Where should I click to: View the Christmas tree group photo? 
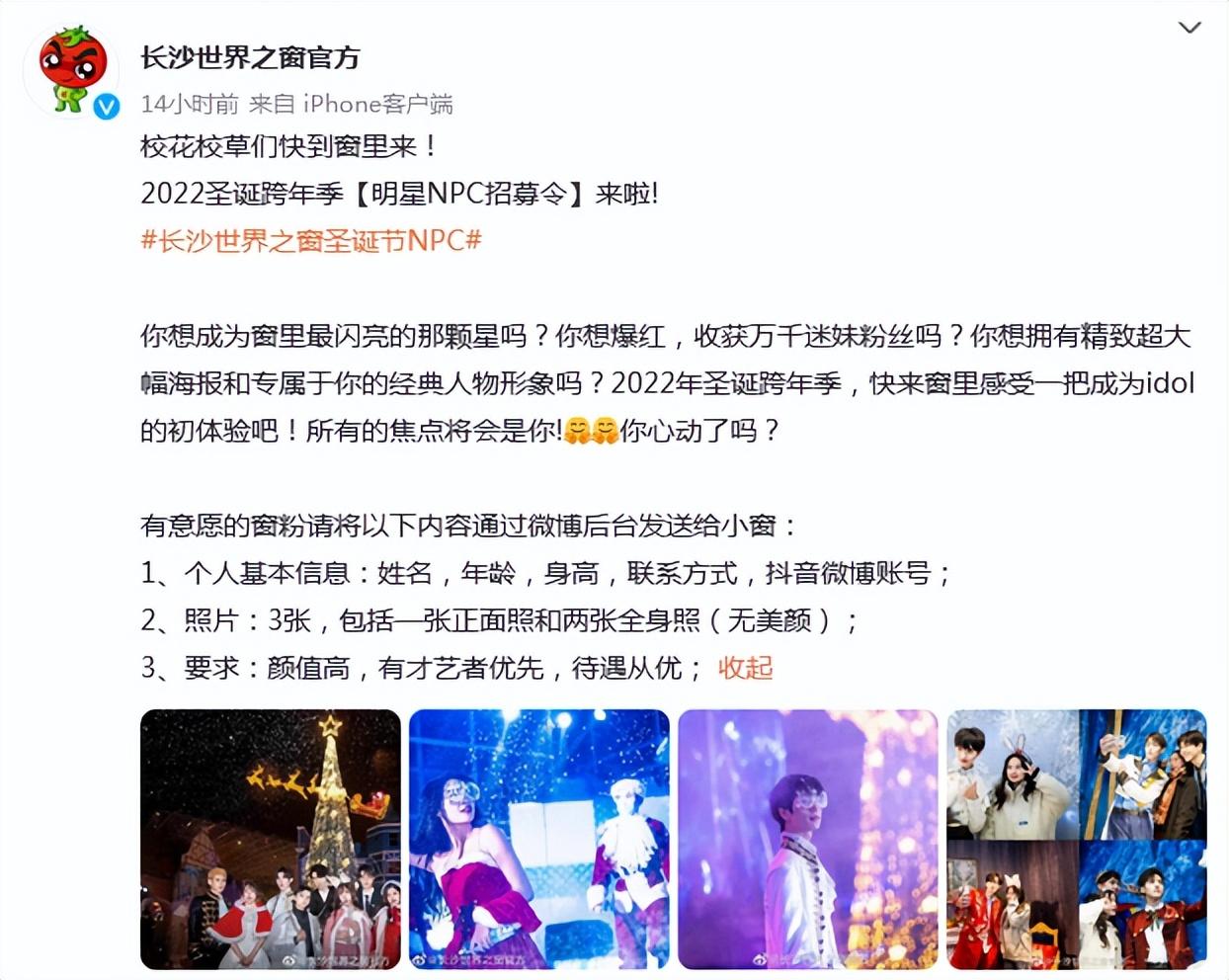click(x=271, y=839)
